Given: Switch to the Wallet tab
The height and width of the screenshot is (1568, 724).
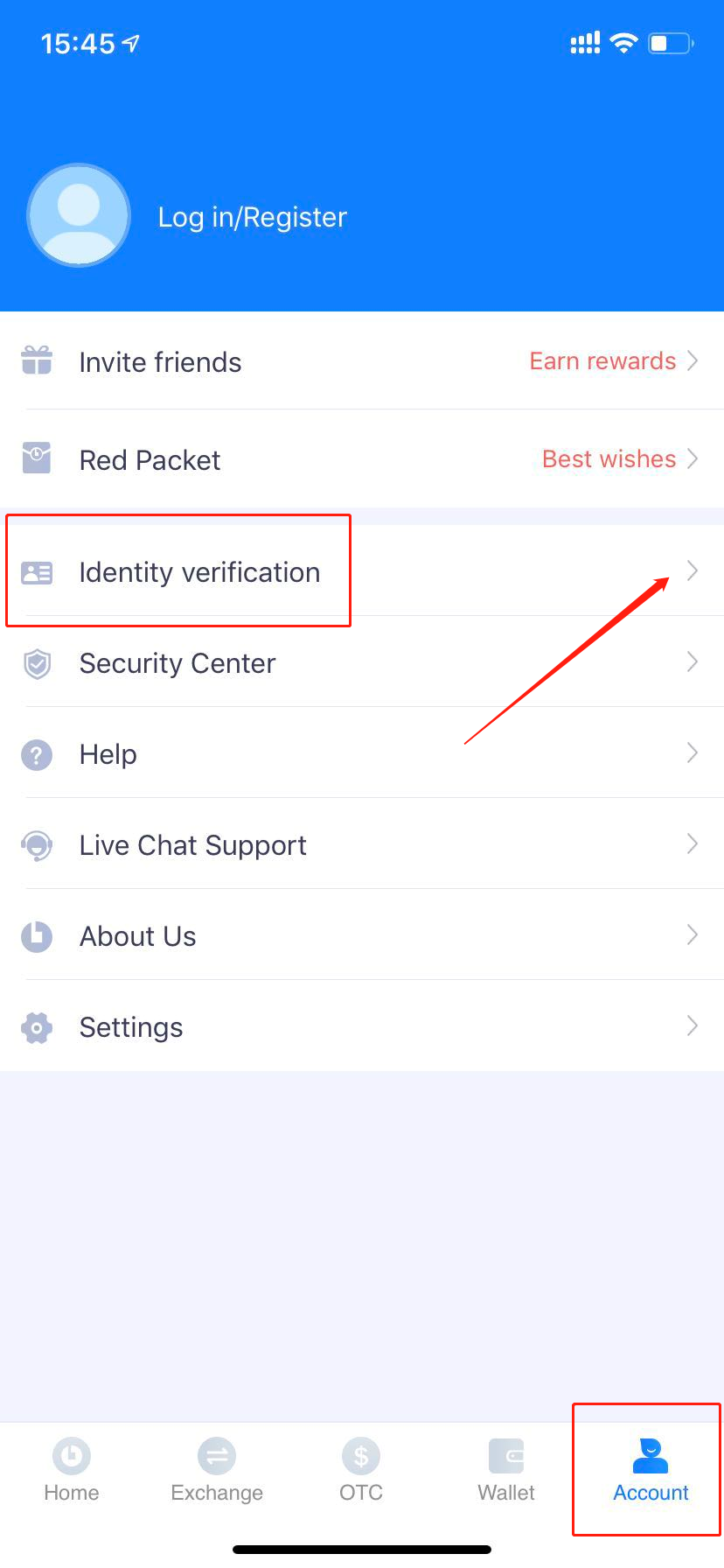Looking at the screenshot, I should point(506,1472).
